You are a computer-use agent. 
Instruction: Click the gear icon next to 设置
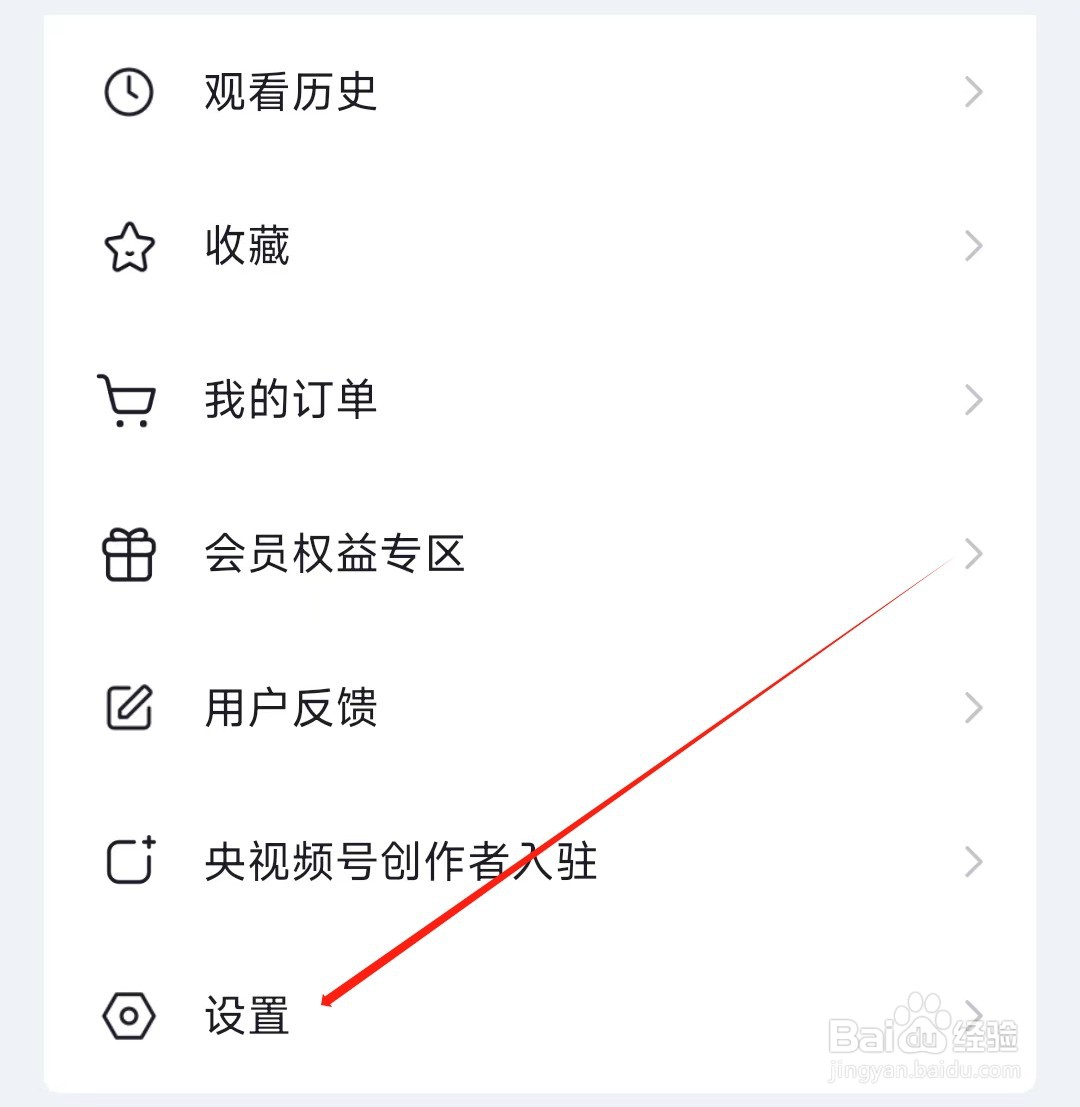click(x=128, y=1015)
